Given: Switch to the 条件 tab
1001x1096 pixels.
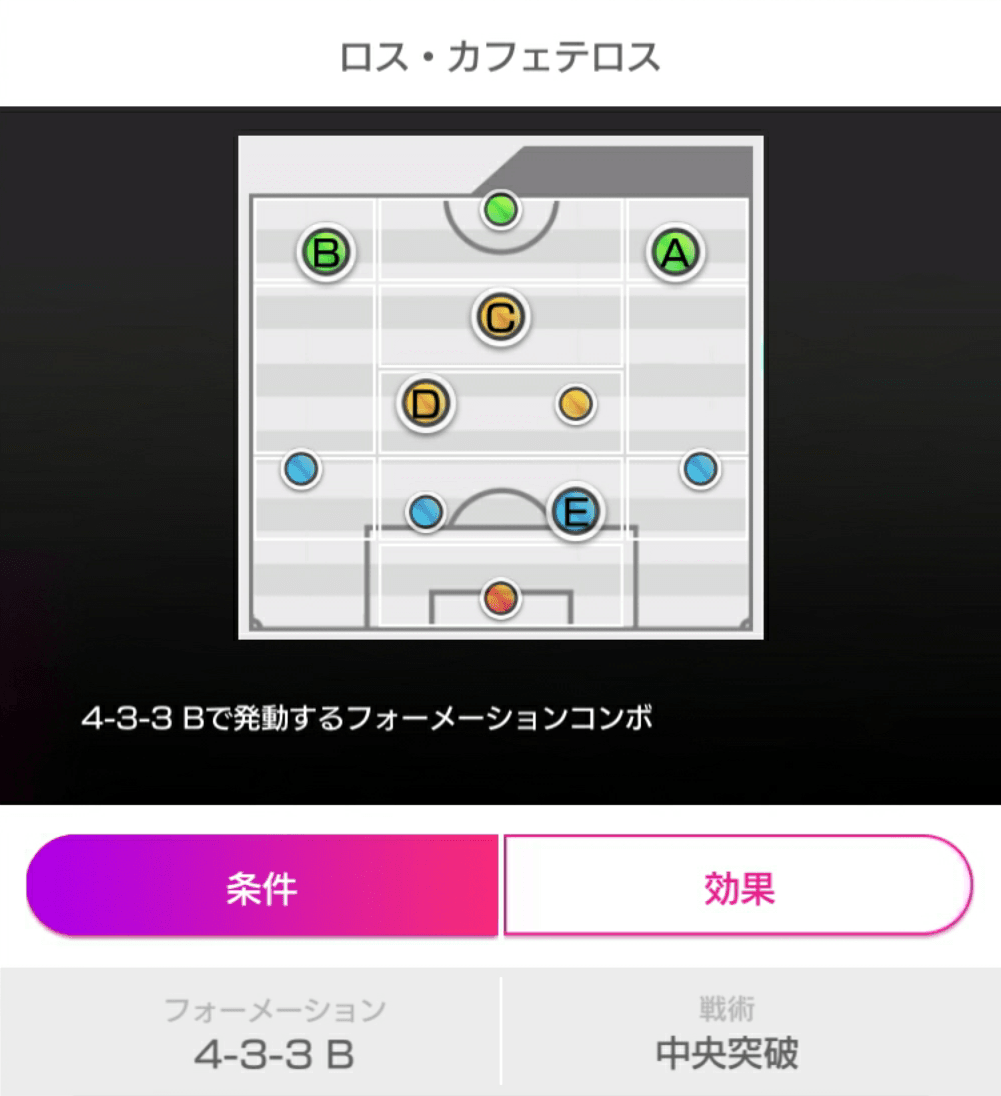Looking at the screenshot, I should 262,887.
